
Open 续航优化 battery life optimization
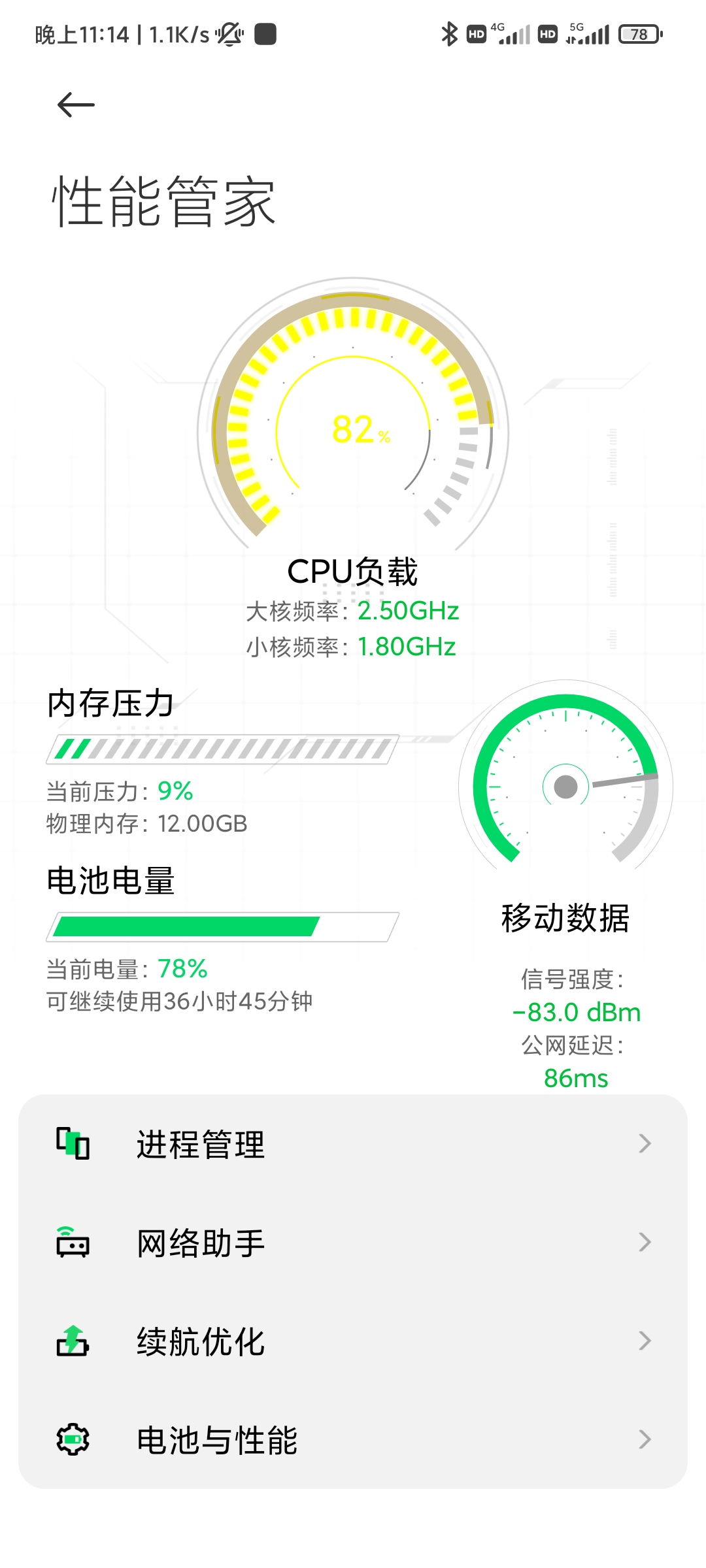(x=353, y=1341)
